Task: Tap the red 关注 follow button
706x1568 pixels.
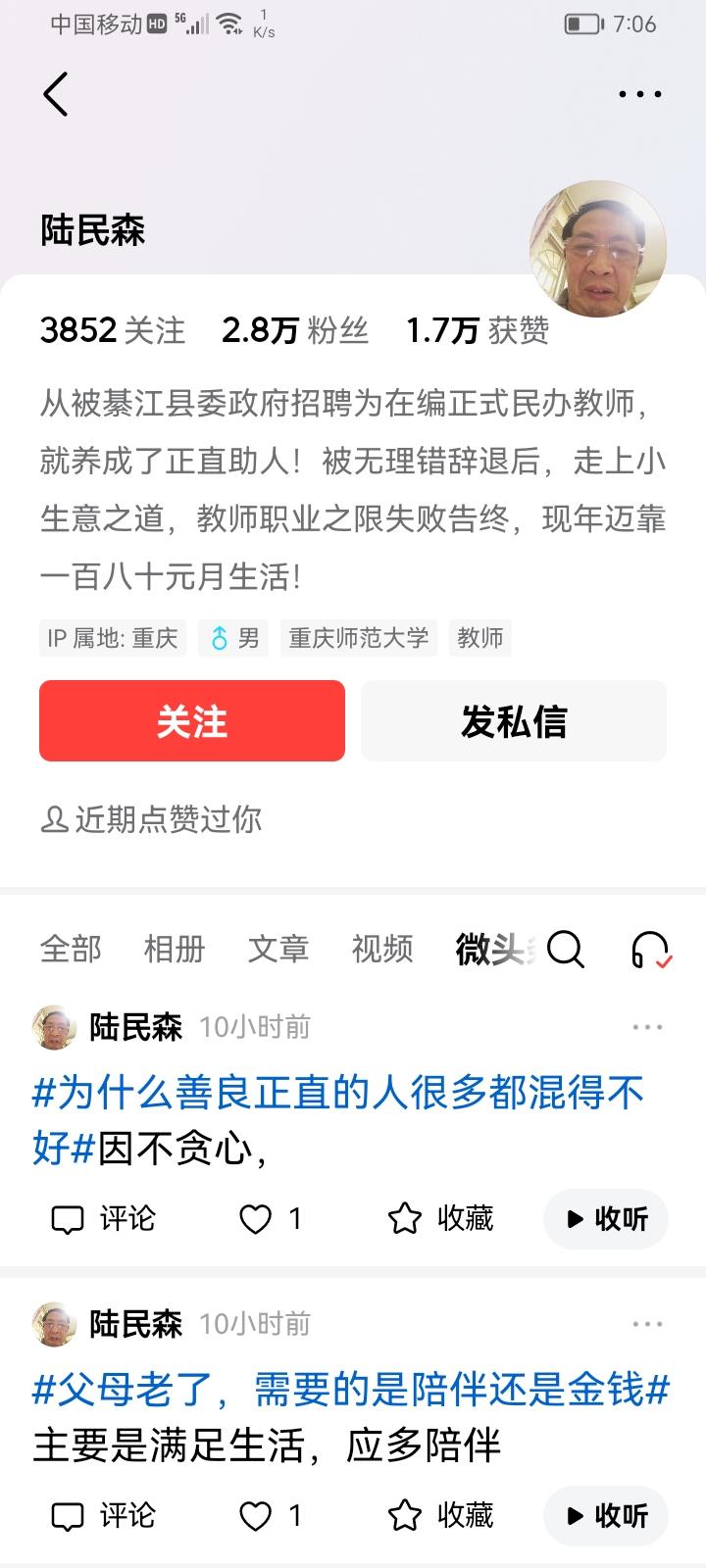Action: [191, 720]
